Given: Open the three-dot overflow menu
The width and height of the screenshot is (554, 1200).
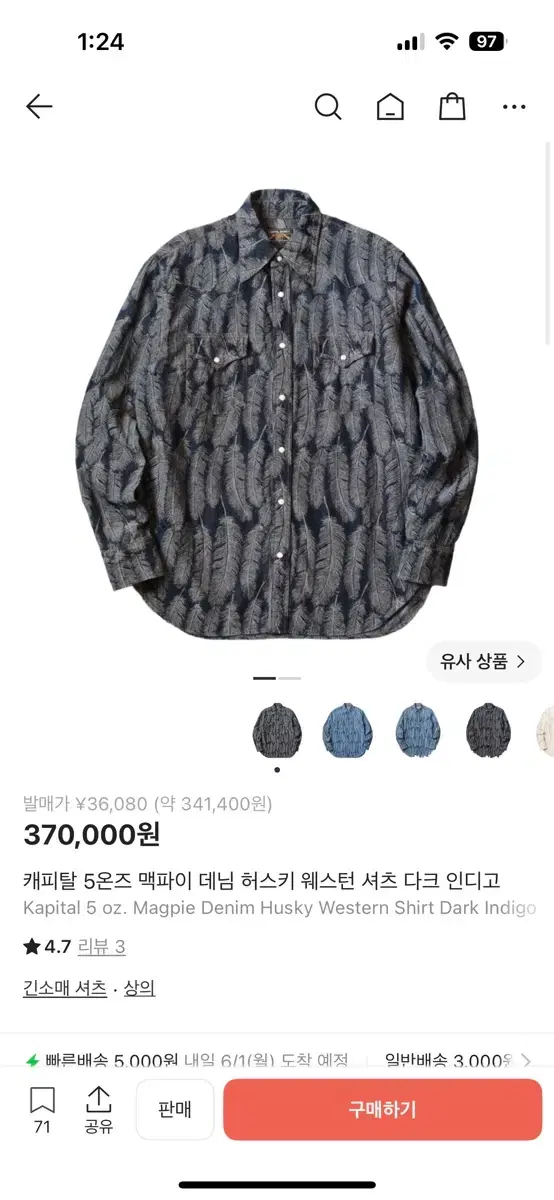Looking at the screenshot, I should coord(514,107).
